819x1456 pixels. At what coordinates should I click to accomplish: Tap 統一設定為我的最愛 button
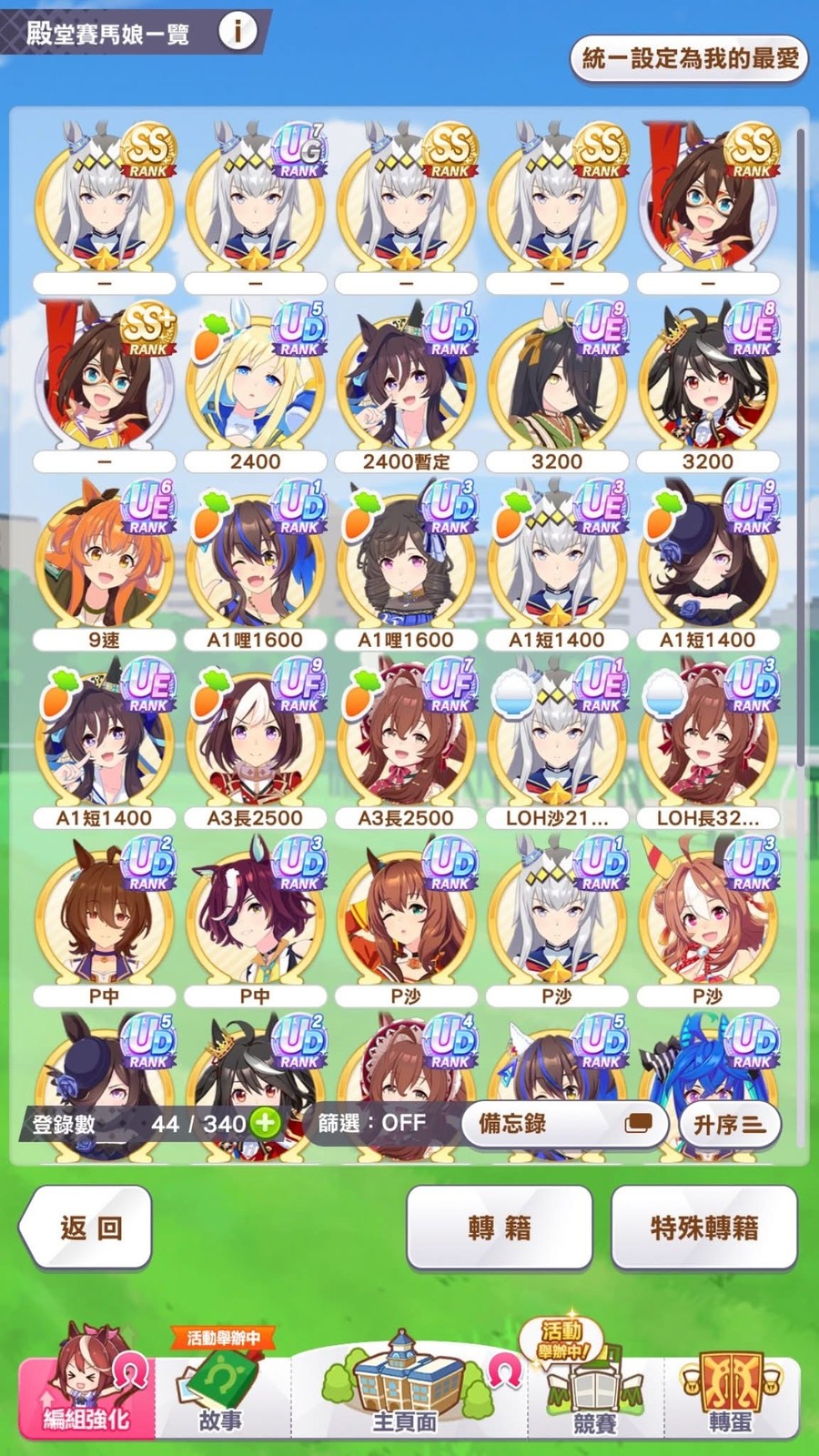pos(689,60)
